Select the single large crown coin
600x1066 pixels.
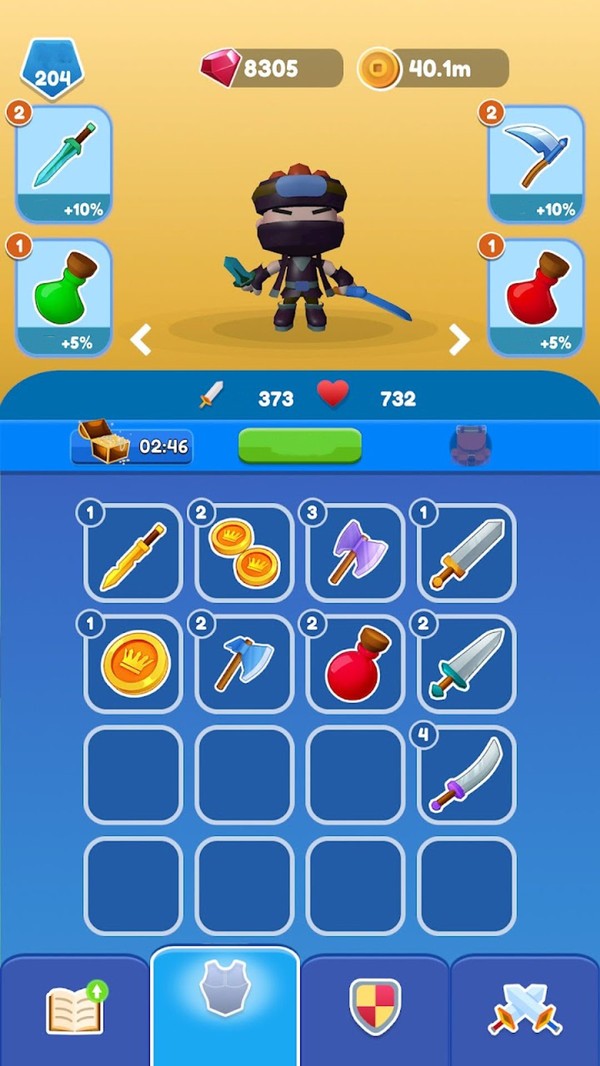click(x=133, y=663)
